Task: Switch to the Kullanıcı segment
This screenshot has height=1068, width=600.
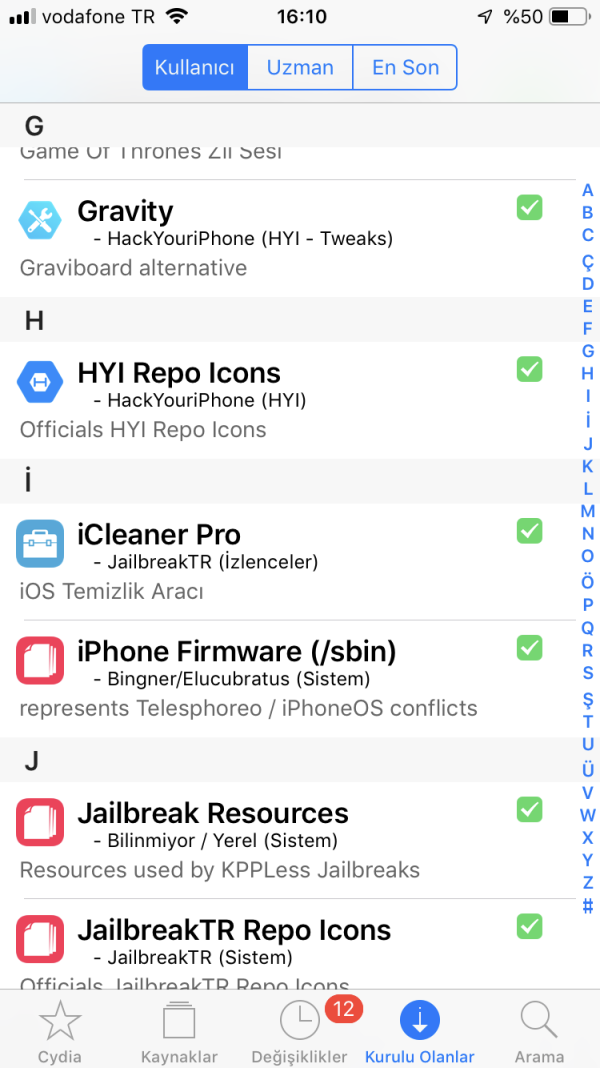Action: pos(195,68)
